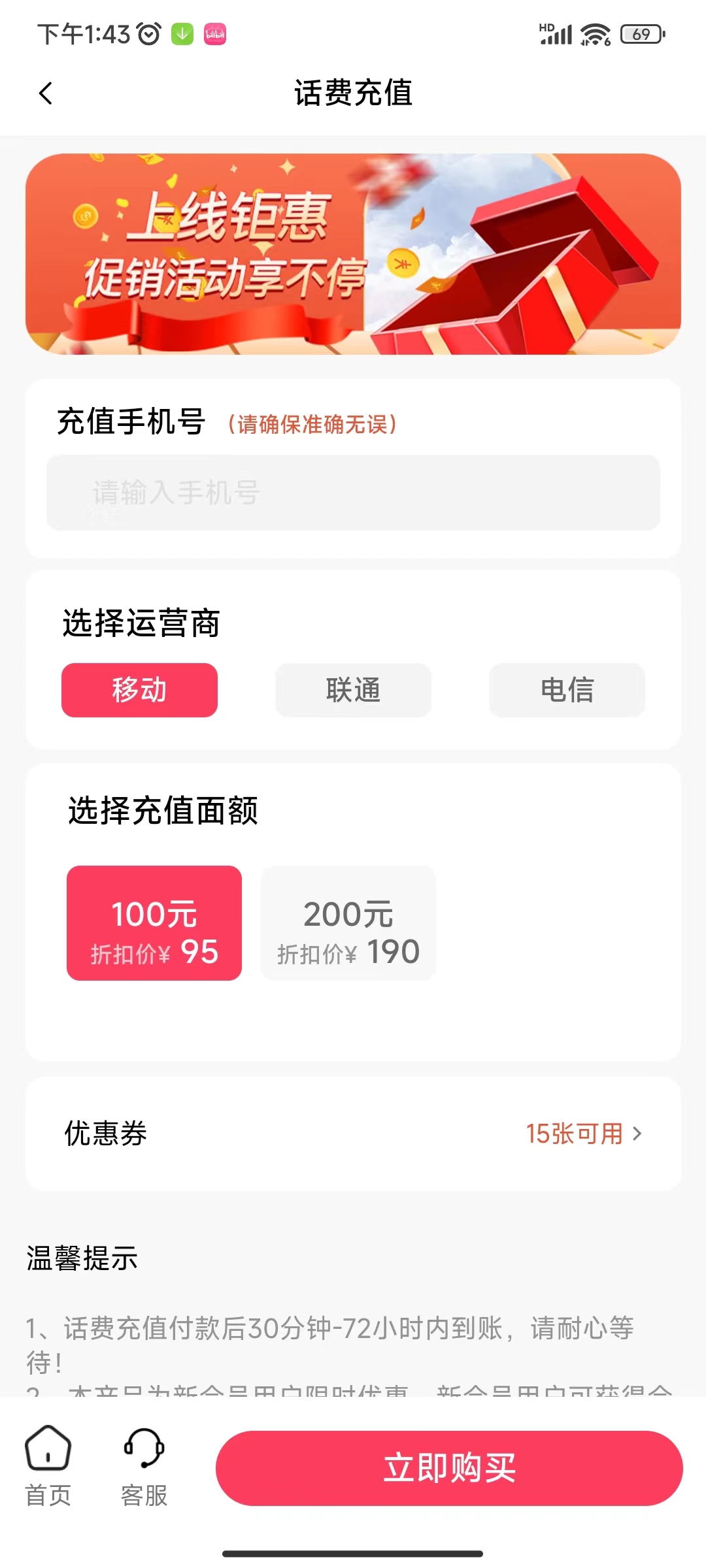Tap 立即购买 to buy now
Image resolution: width=706 pixels, height=1568 pixels.
[449, 1468]
